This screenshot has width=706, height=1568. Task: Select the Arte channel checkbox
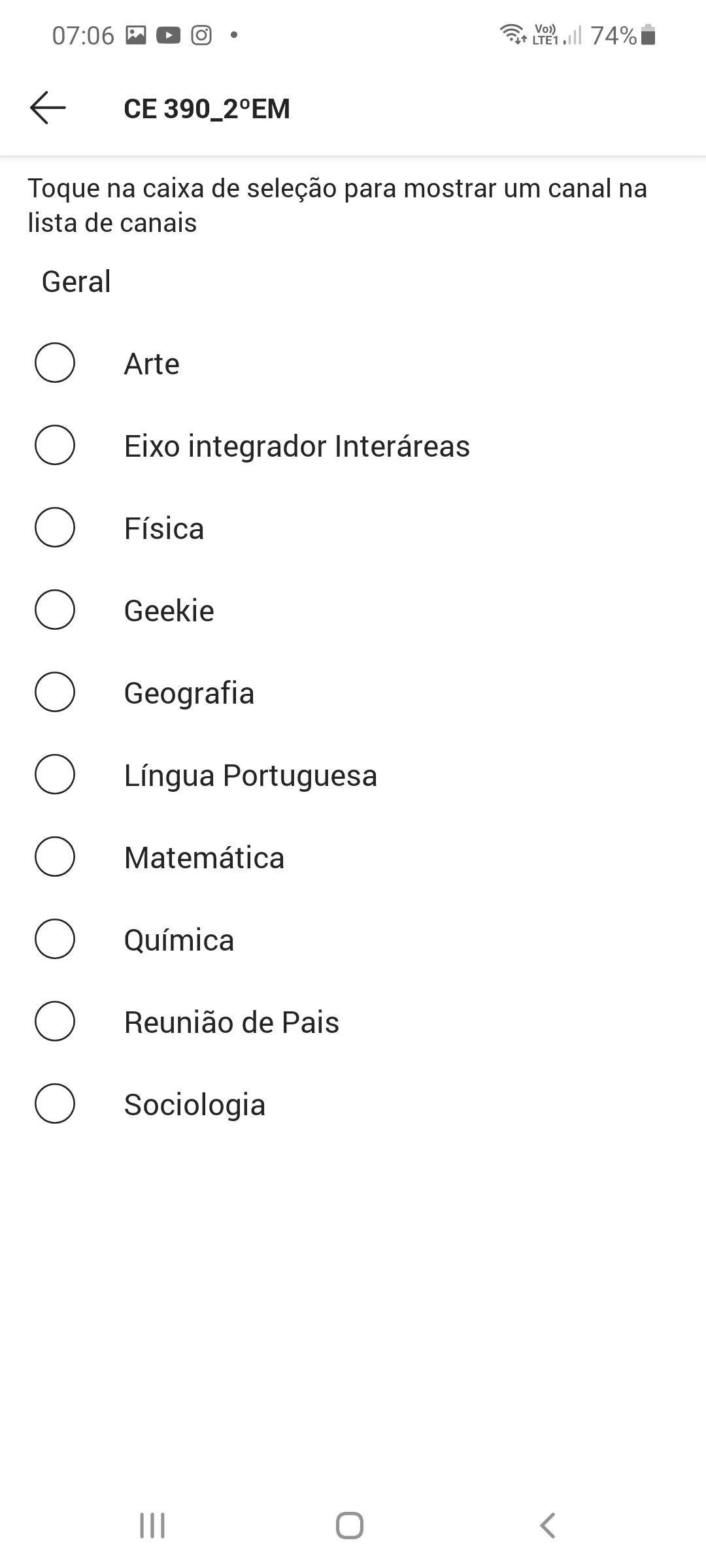click(55, 363)
